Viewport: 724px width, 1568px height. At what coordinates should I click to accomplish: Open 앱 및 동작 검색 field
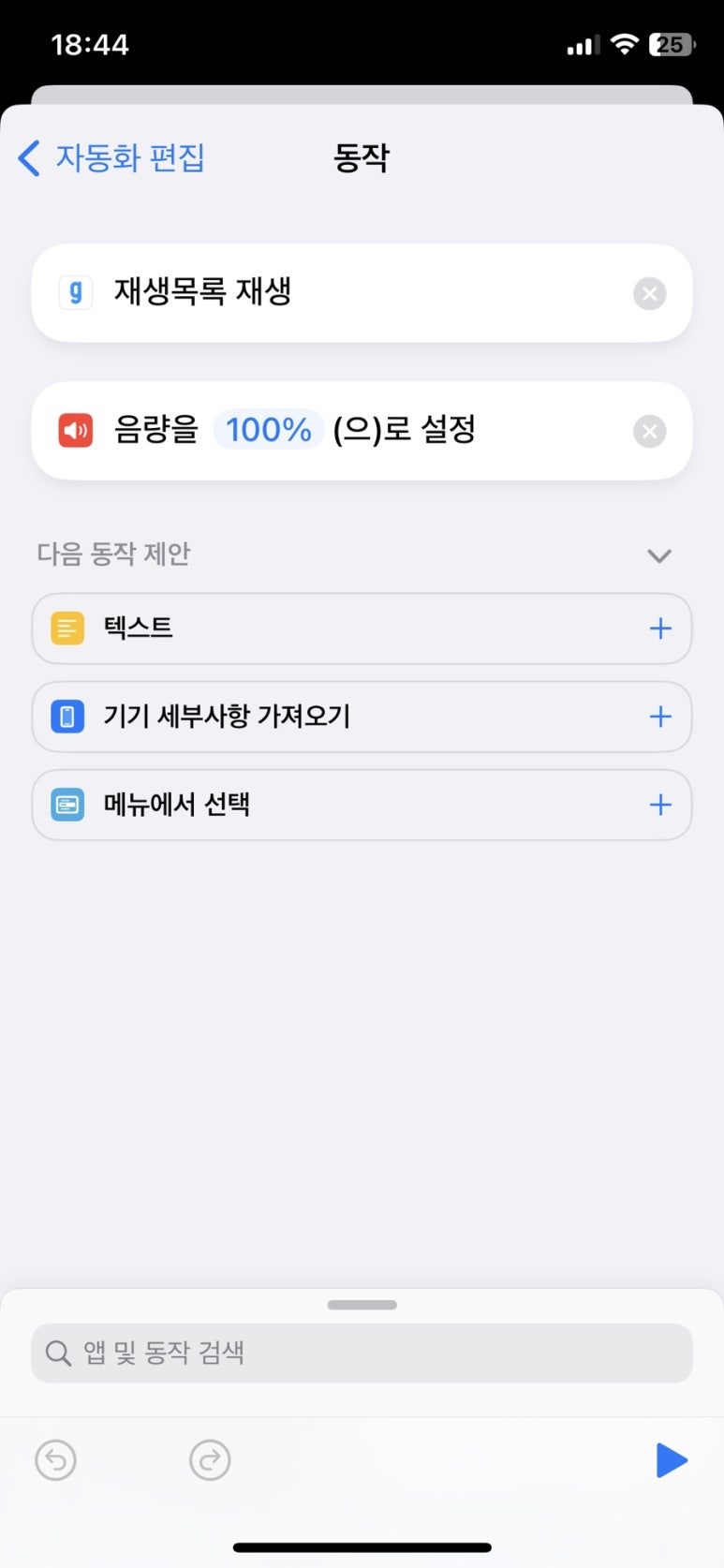[362, 1353]
